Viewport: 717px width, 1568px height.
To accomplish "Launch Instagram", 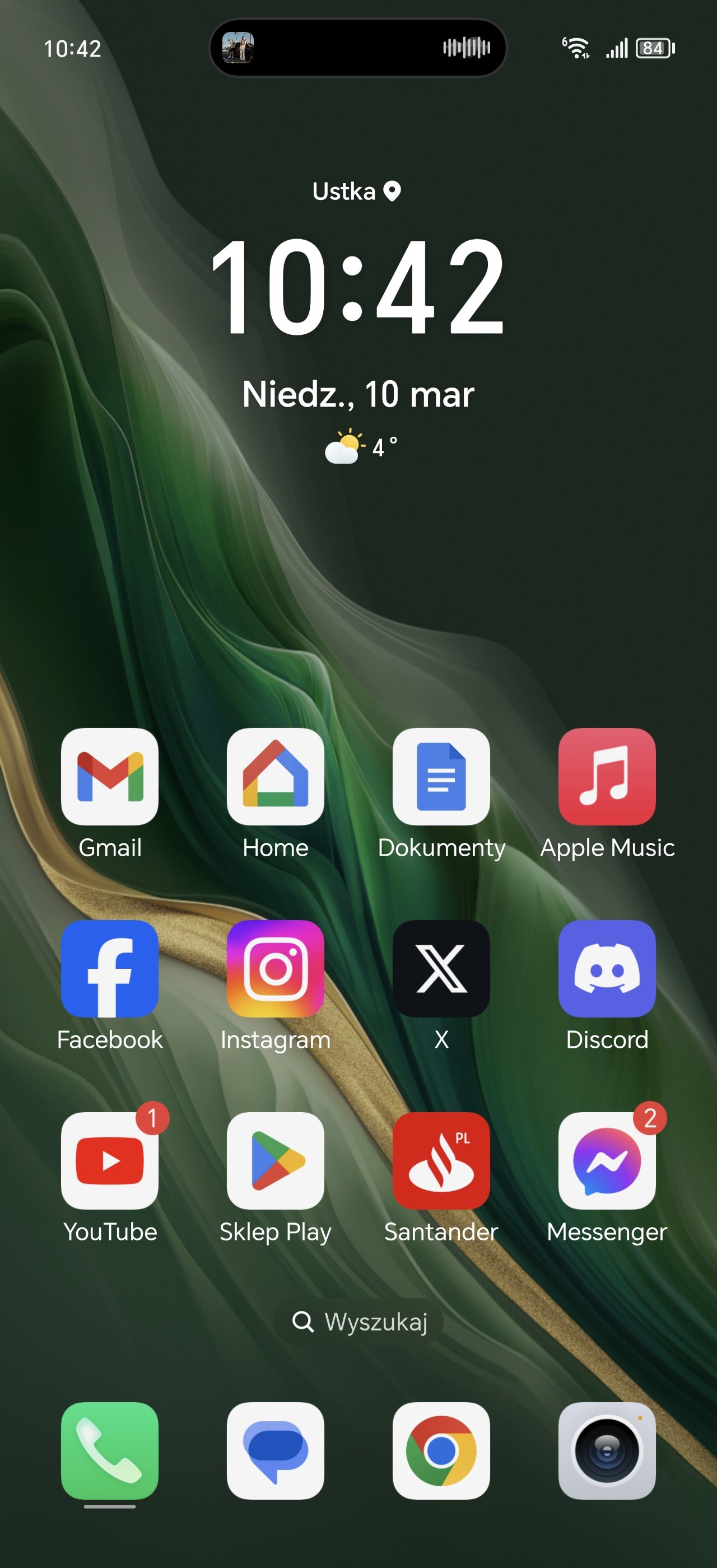I will click(275, 968).
